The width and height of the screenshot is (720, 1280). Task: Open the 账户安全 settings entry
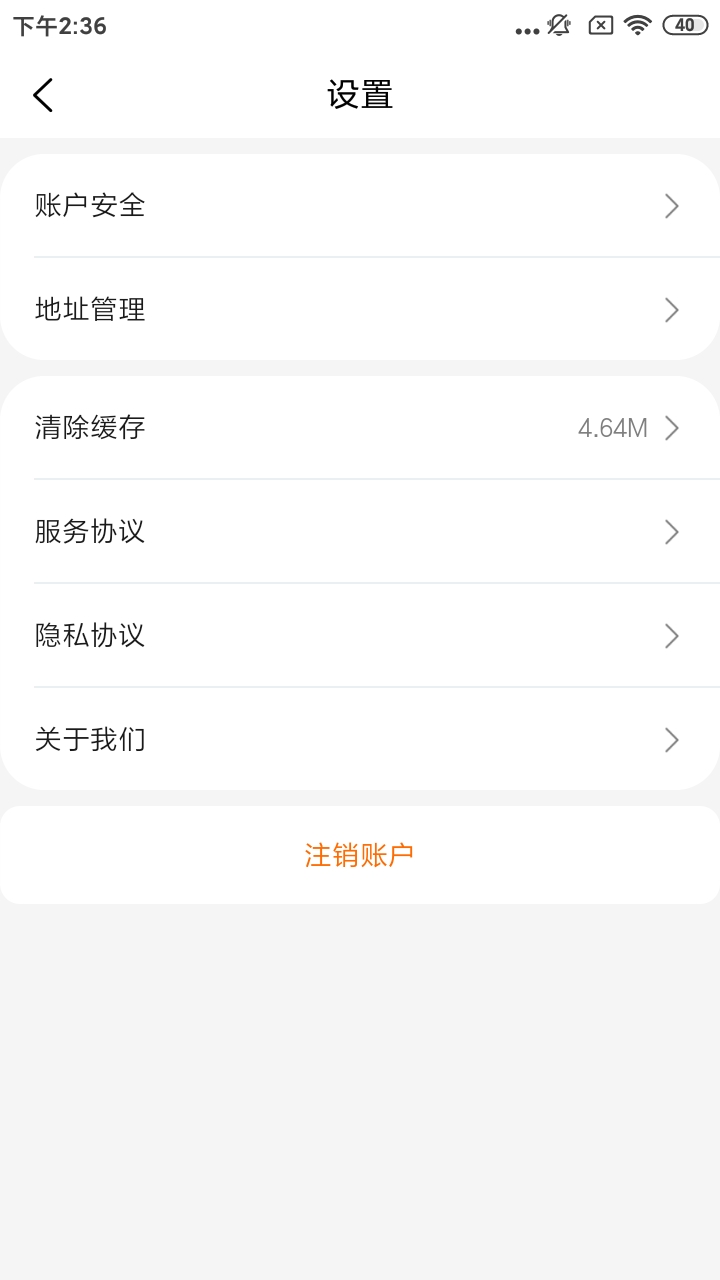(x=90, y=206)
